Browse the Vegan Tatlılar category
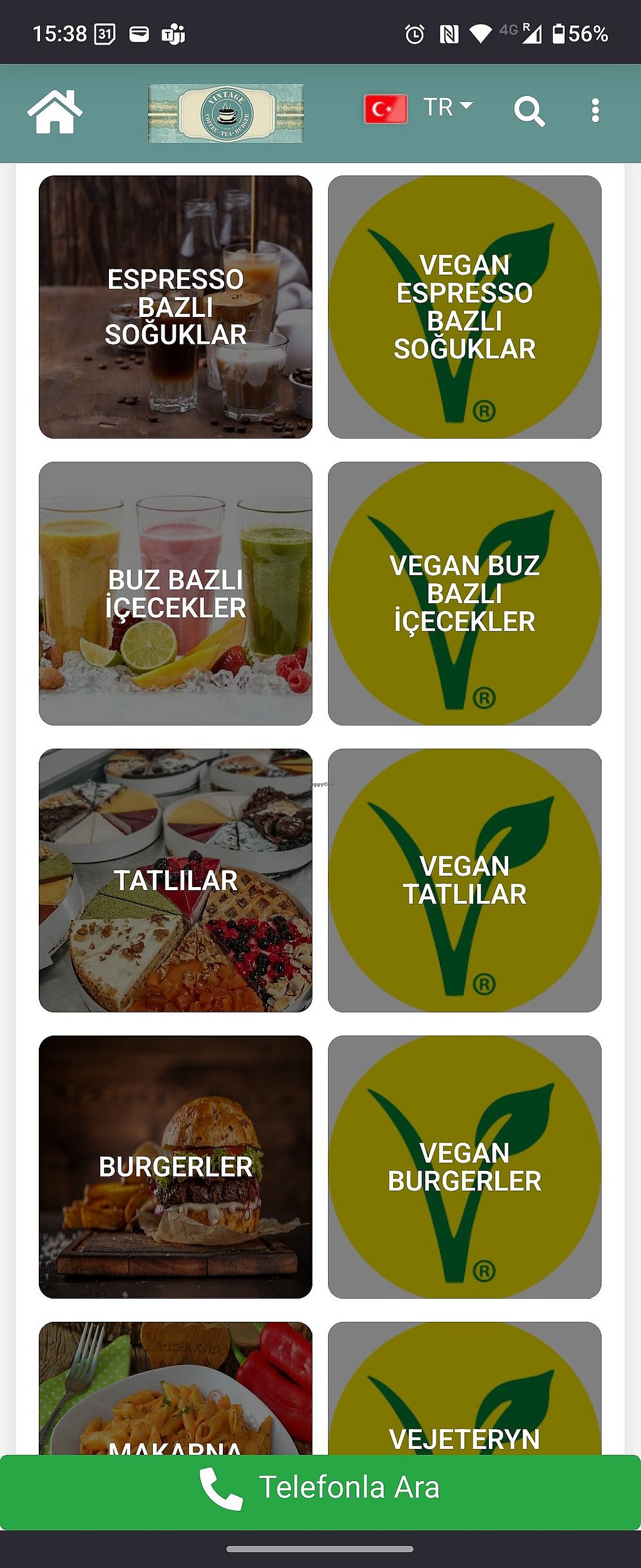This screenshot has width=641, height=1568. [464, 880]
